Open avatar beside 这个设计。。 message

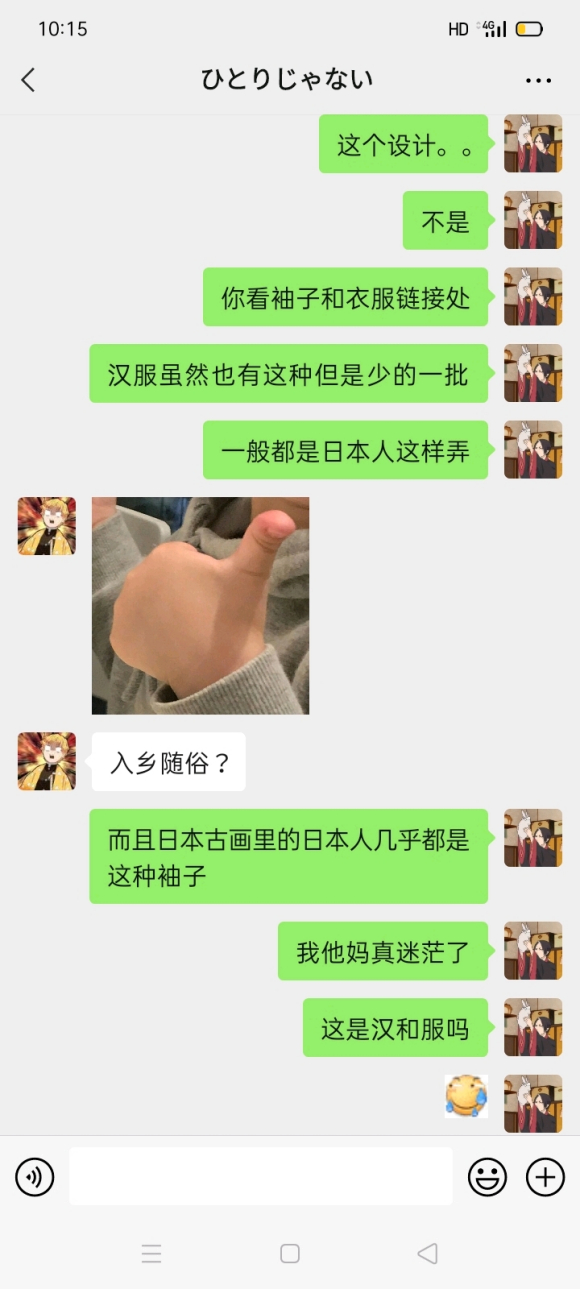[533, 143]
